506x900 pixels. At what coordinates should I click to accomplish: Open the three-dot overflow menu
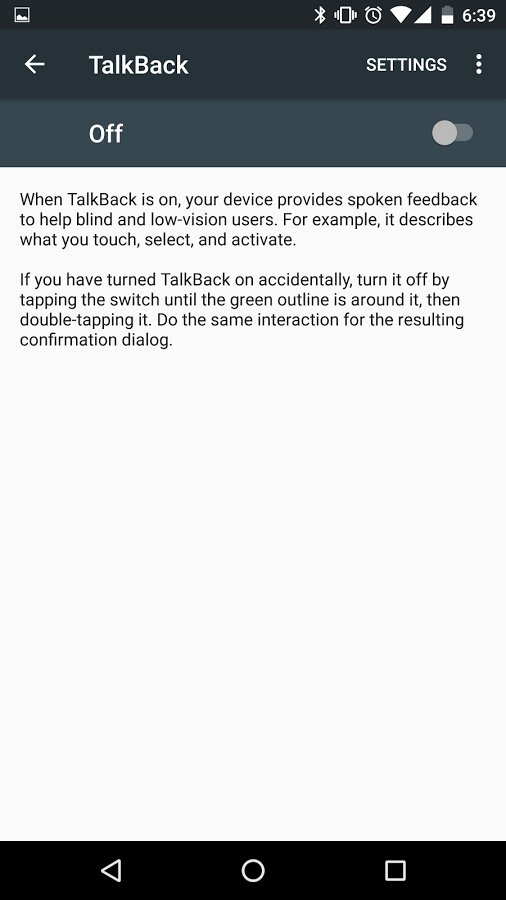tap(479, 64)
